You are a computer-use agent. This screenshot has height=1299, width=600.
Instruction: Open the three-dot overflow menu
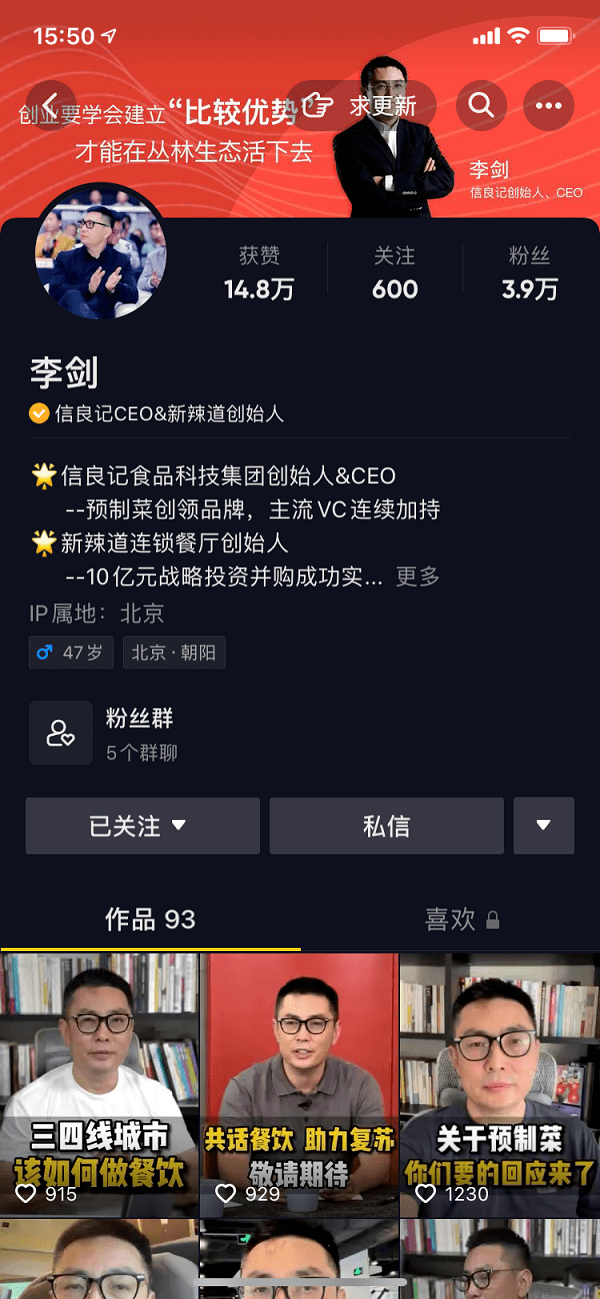coord(549,105)
